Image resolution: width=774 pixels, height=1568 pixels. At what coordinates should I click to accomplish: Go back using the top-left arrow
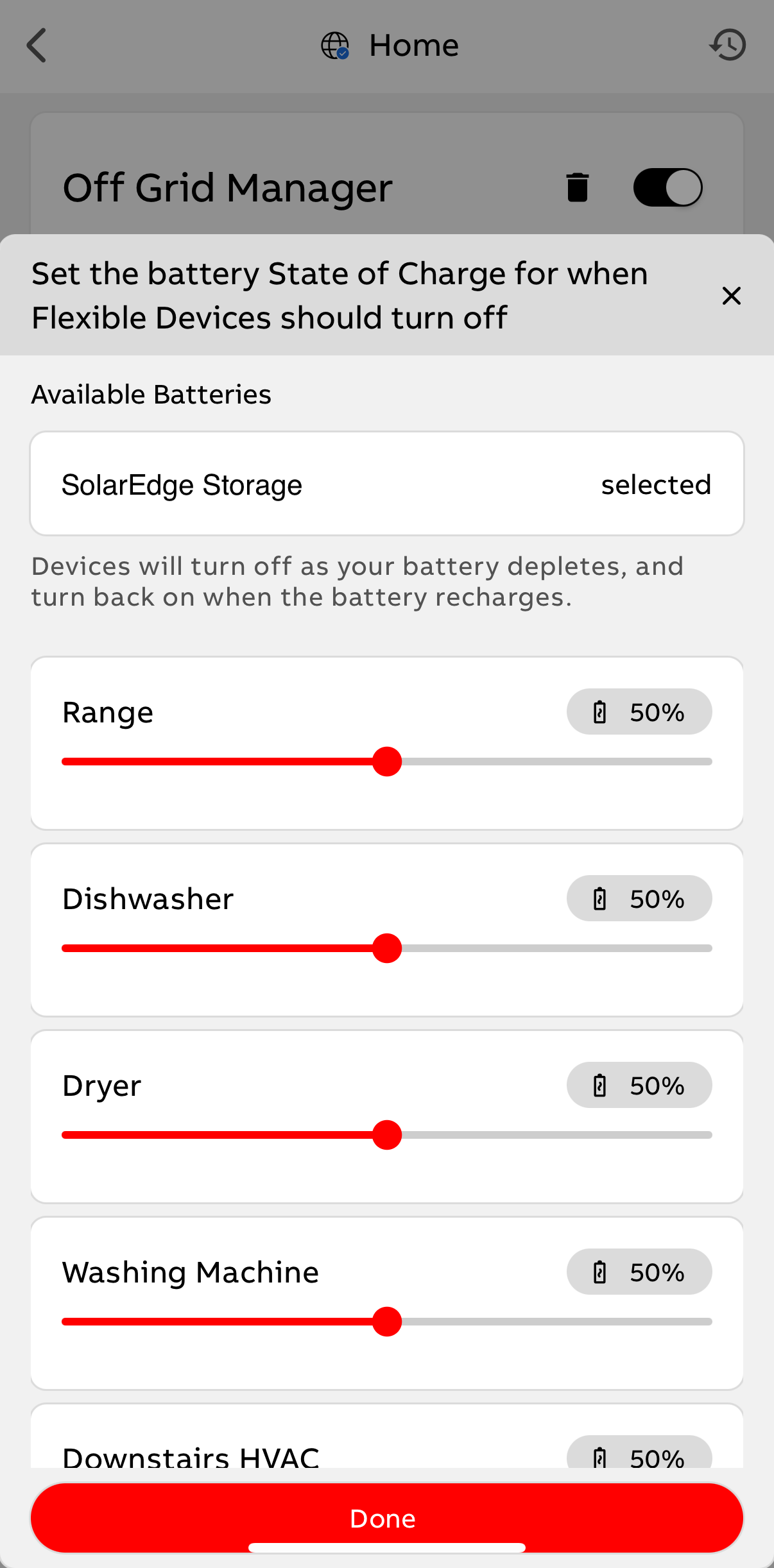37,46
